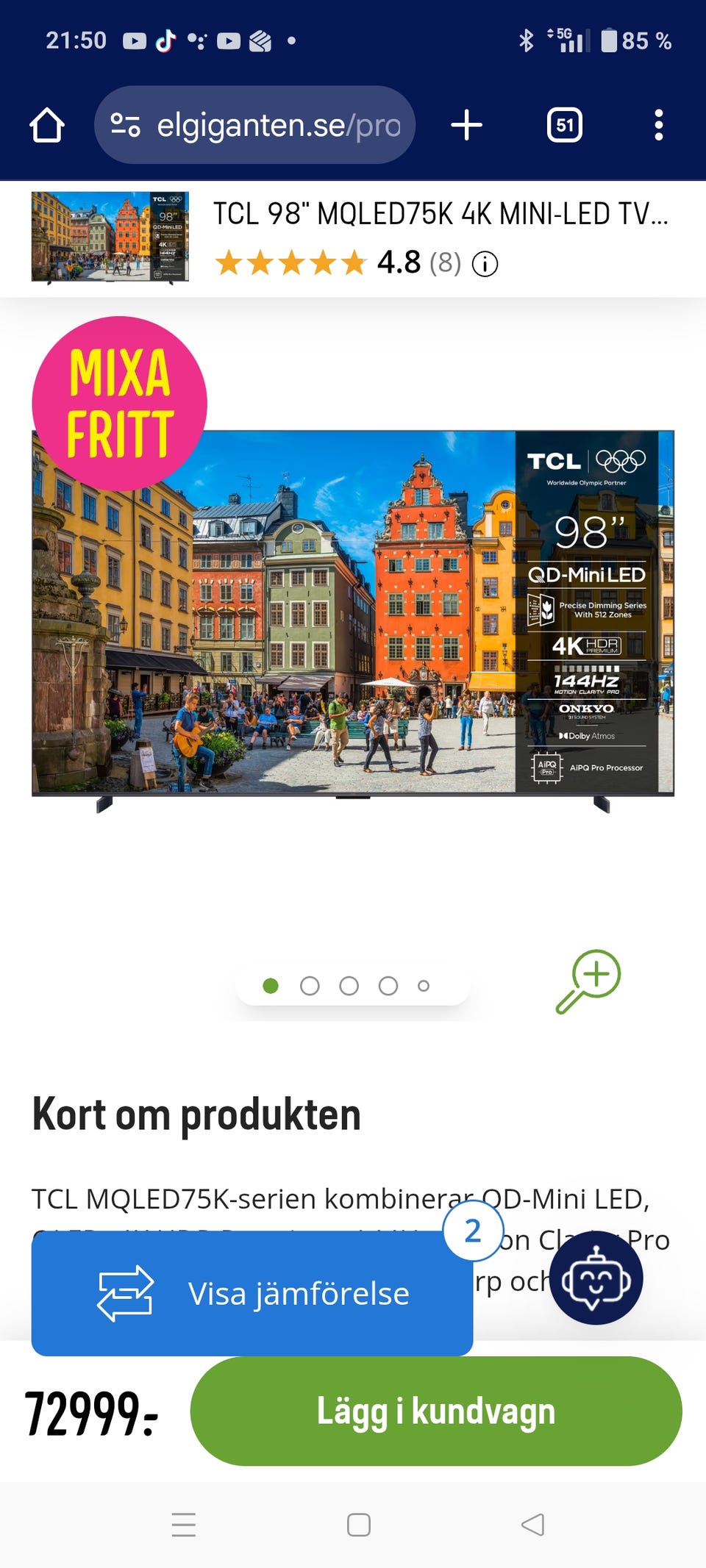Select the last carousel dot

click(x=424, y=985)
